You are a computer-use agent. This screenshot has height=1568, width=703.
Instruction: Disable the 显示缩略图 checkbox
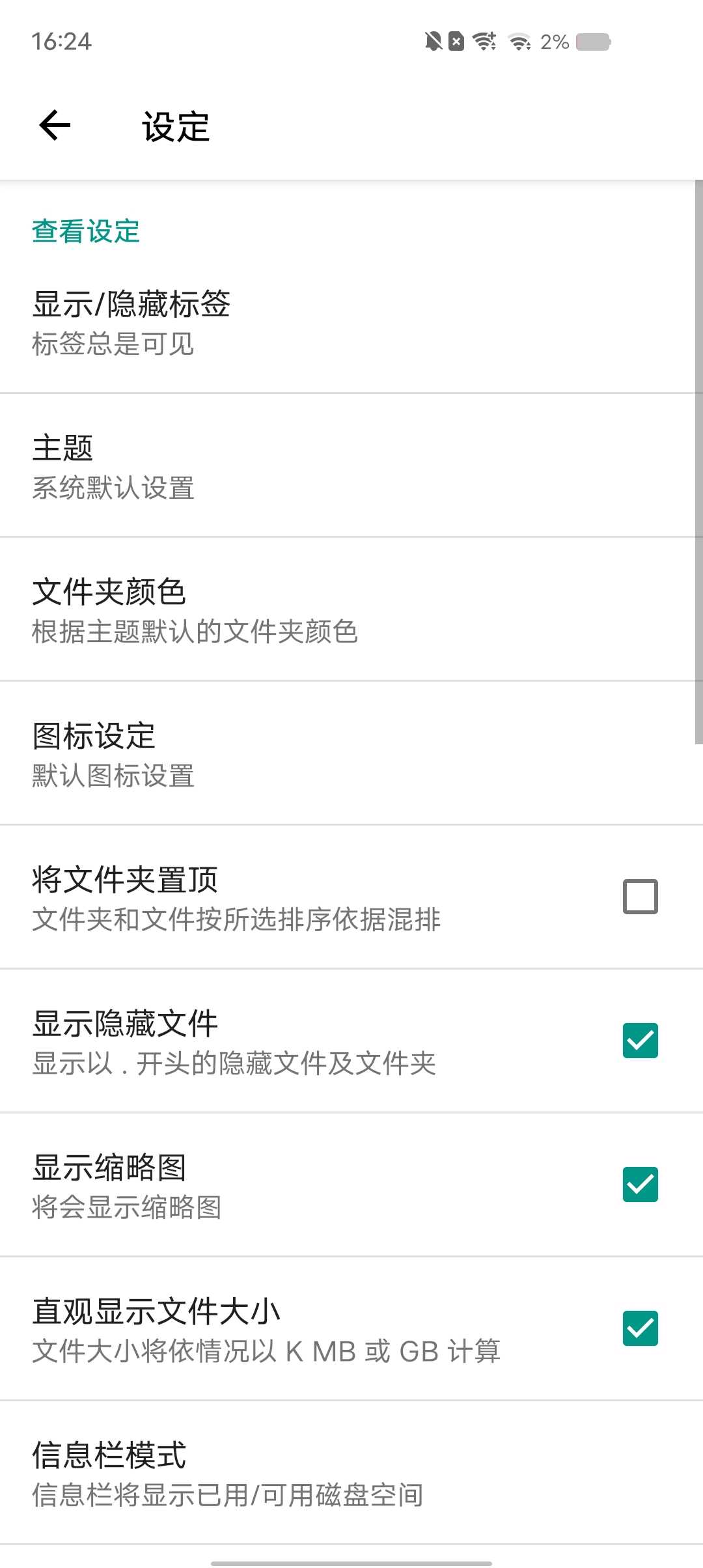click(x=640, y=1184)
